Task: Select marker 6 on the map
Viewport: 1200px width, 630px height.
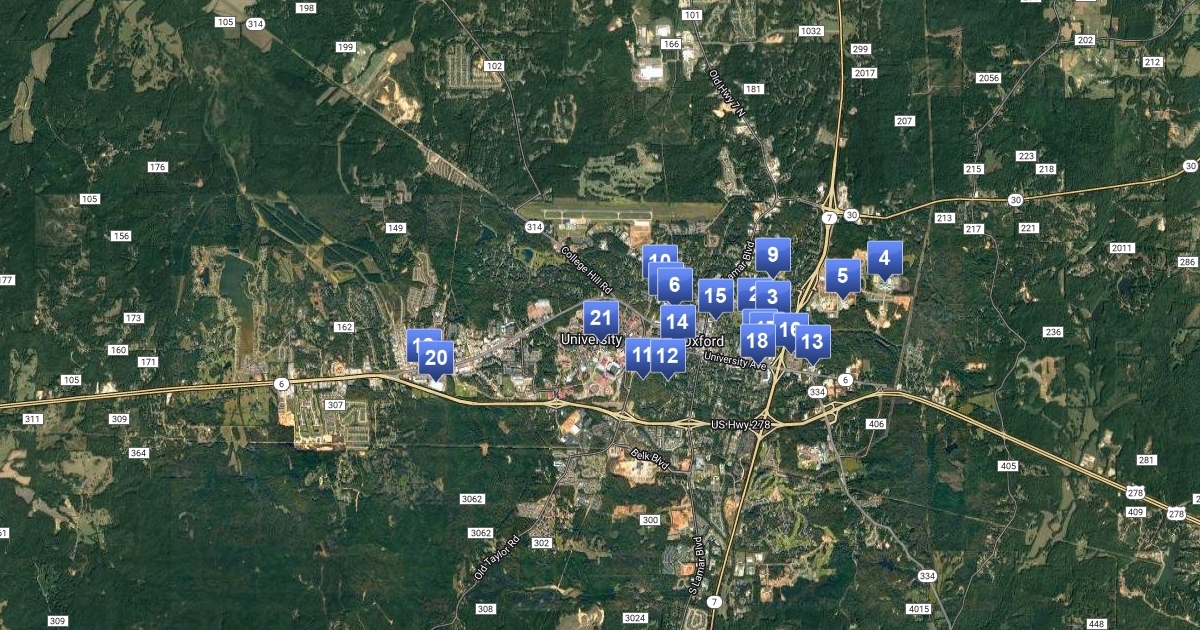Action: point(675,285)
